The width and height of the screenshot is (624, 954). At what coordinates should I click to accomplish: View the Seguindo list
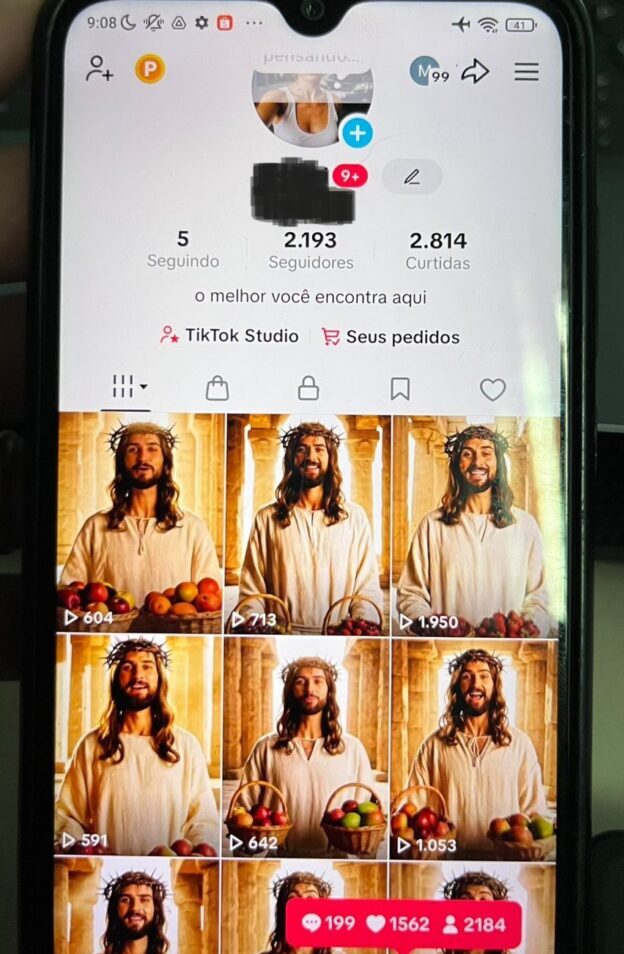pyautogui.click(x=183, y=249)
